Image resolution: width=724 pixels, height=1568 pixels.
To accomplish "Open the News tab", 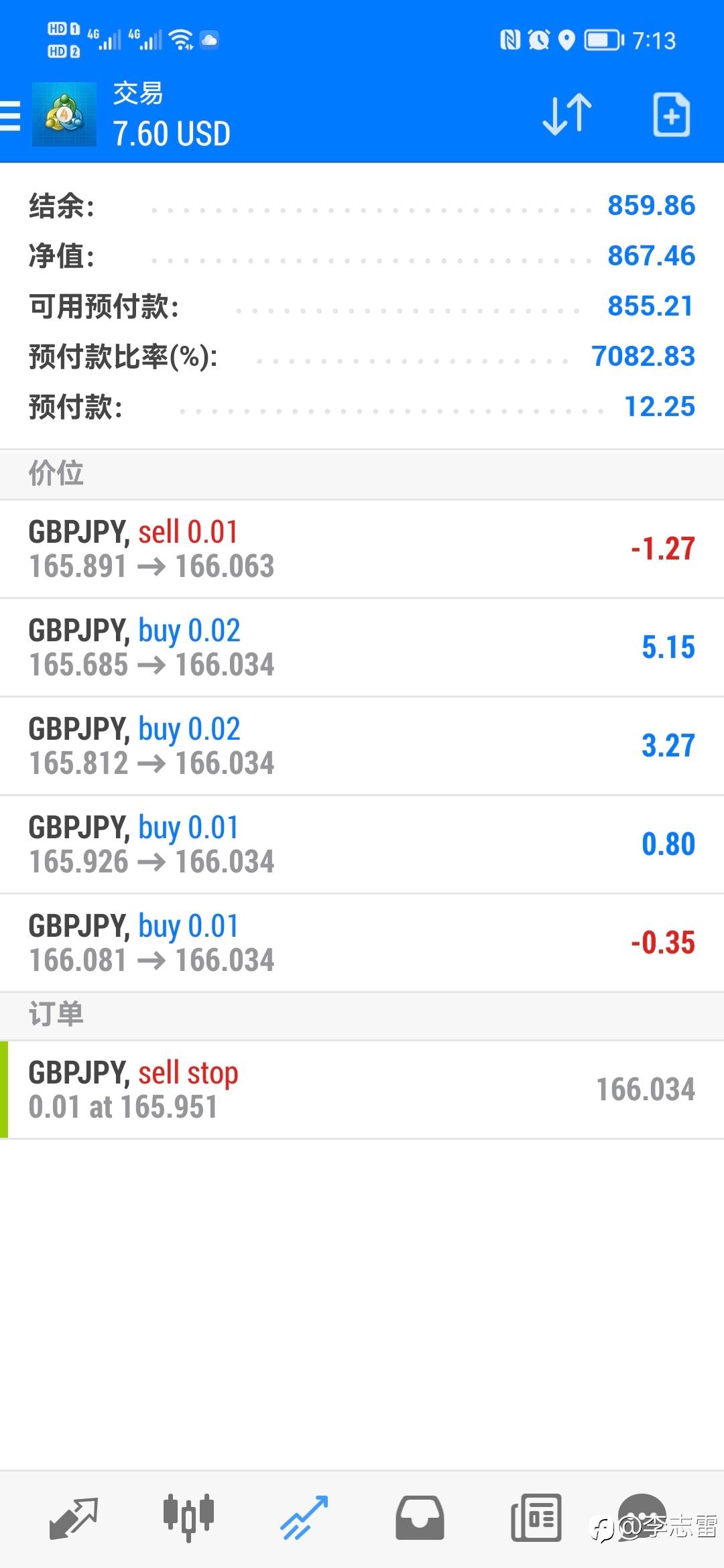I will pos(536,1518).
